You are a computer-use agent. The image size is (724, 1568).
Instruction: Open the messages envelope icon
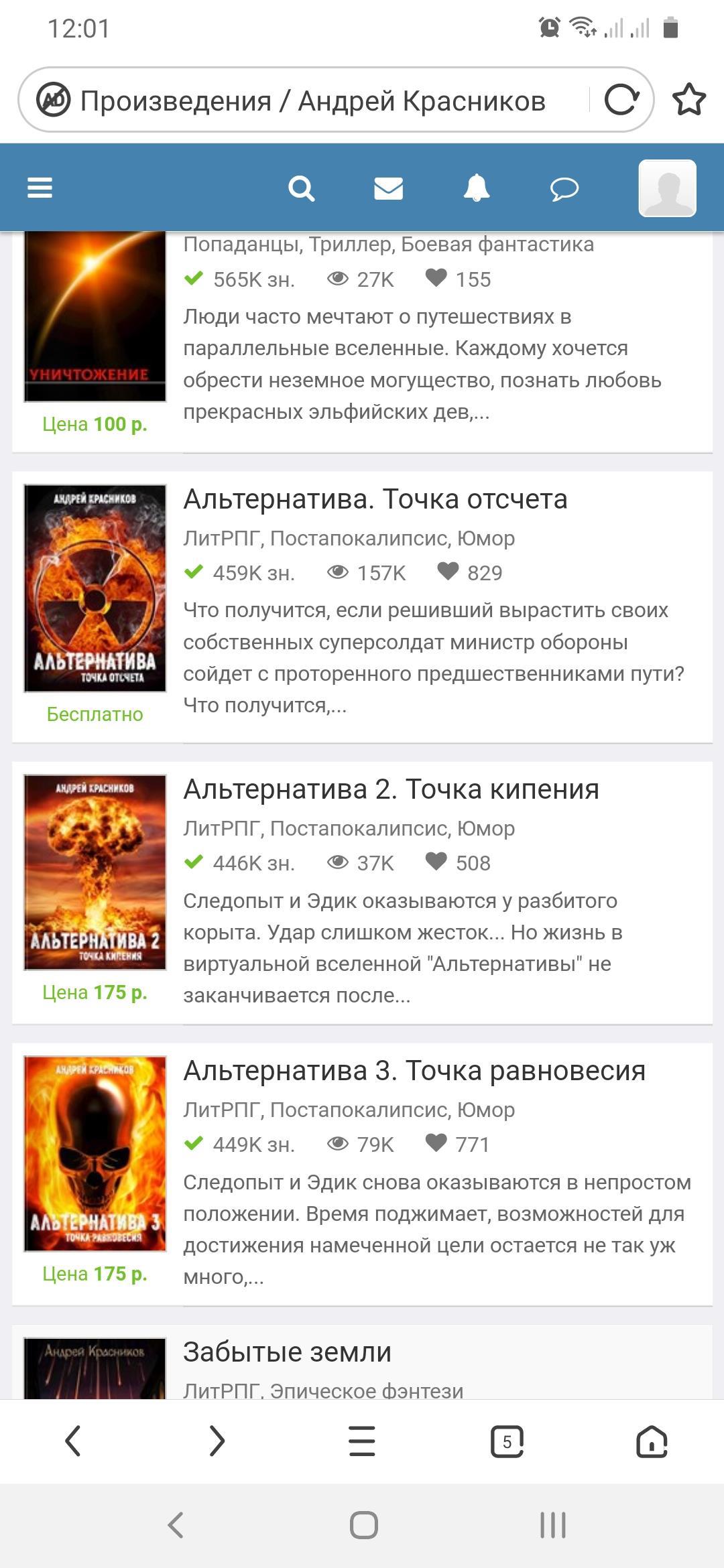pyautogui.click(x=388, y=188)
